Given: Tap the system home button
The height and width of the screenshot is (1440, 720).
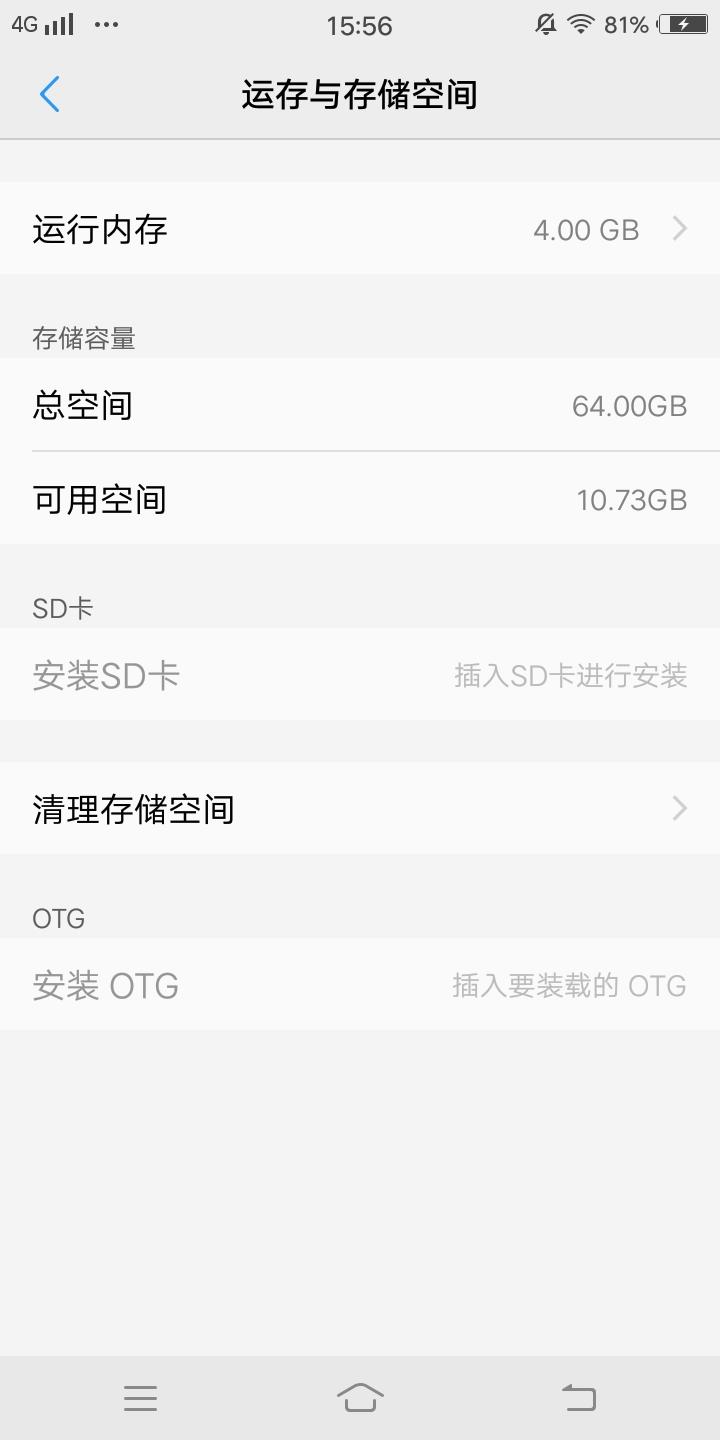Looking at the screenshot, I should coord(360,1397).
